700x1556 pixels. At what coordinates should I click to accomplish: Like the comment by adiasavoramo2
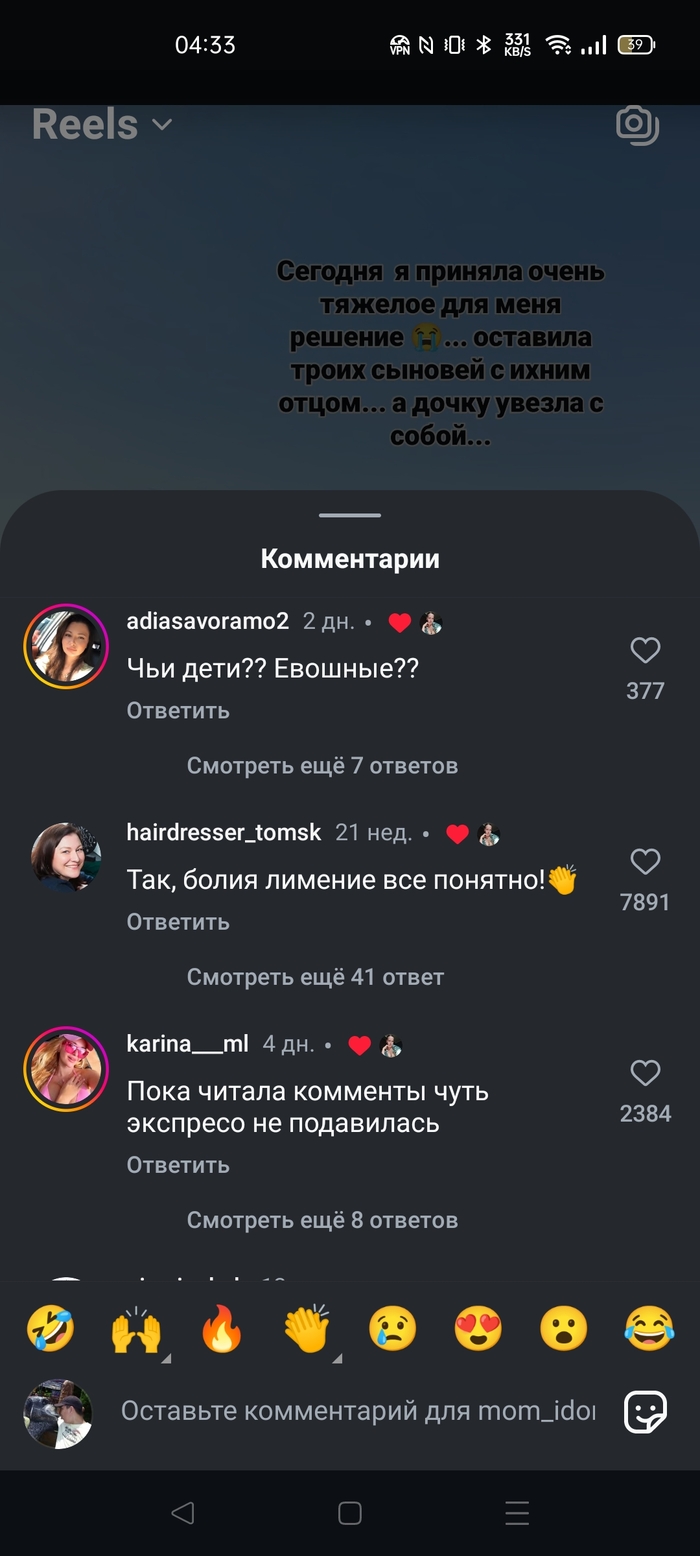(645, 651)
